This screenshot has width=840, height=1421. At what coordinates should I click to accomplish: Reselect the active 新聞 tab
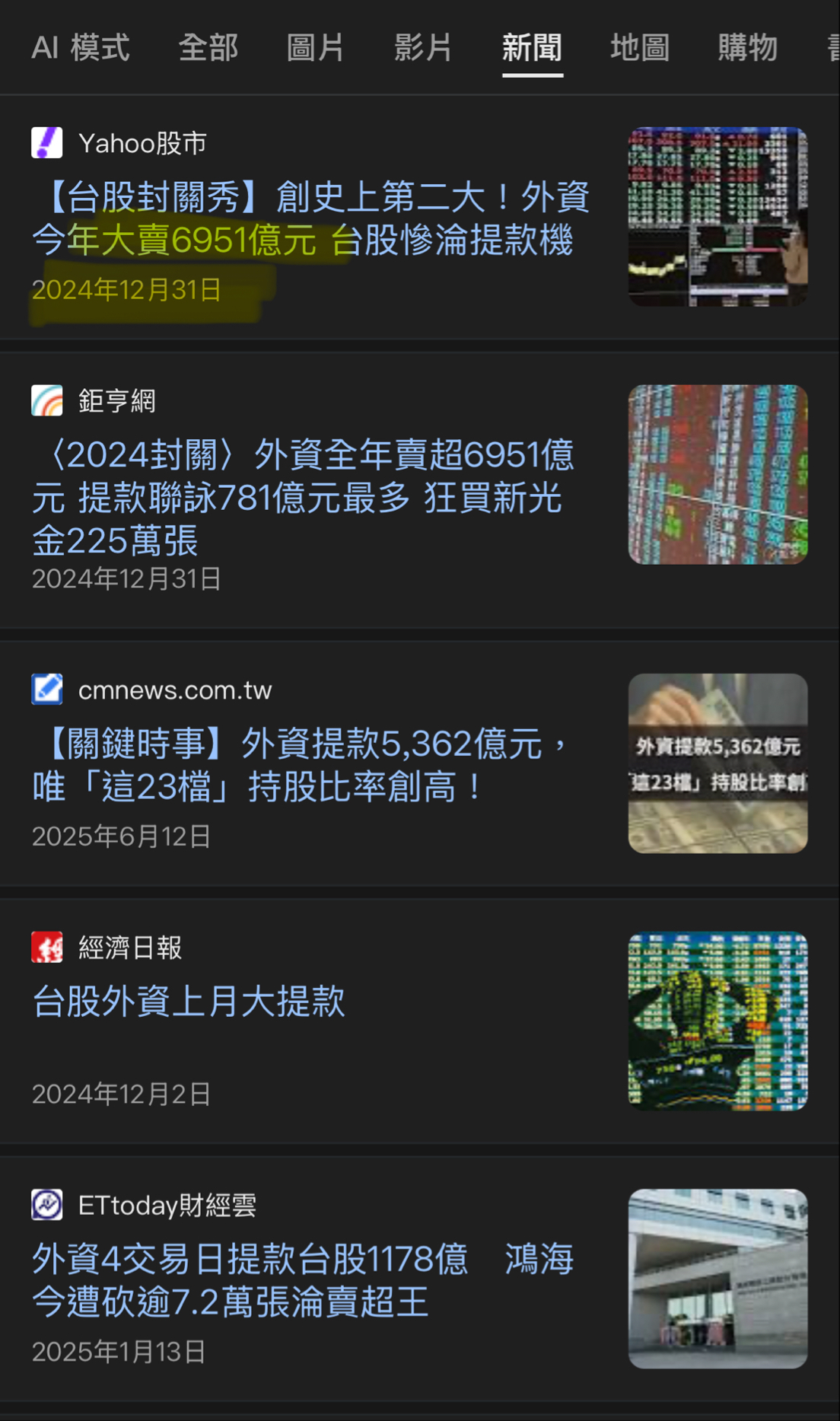[x=533, y=47]
